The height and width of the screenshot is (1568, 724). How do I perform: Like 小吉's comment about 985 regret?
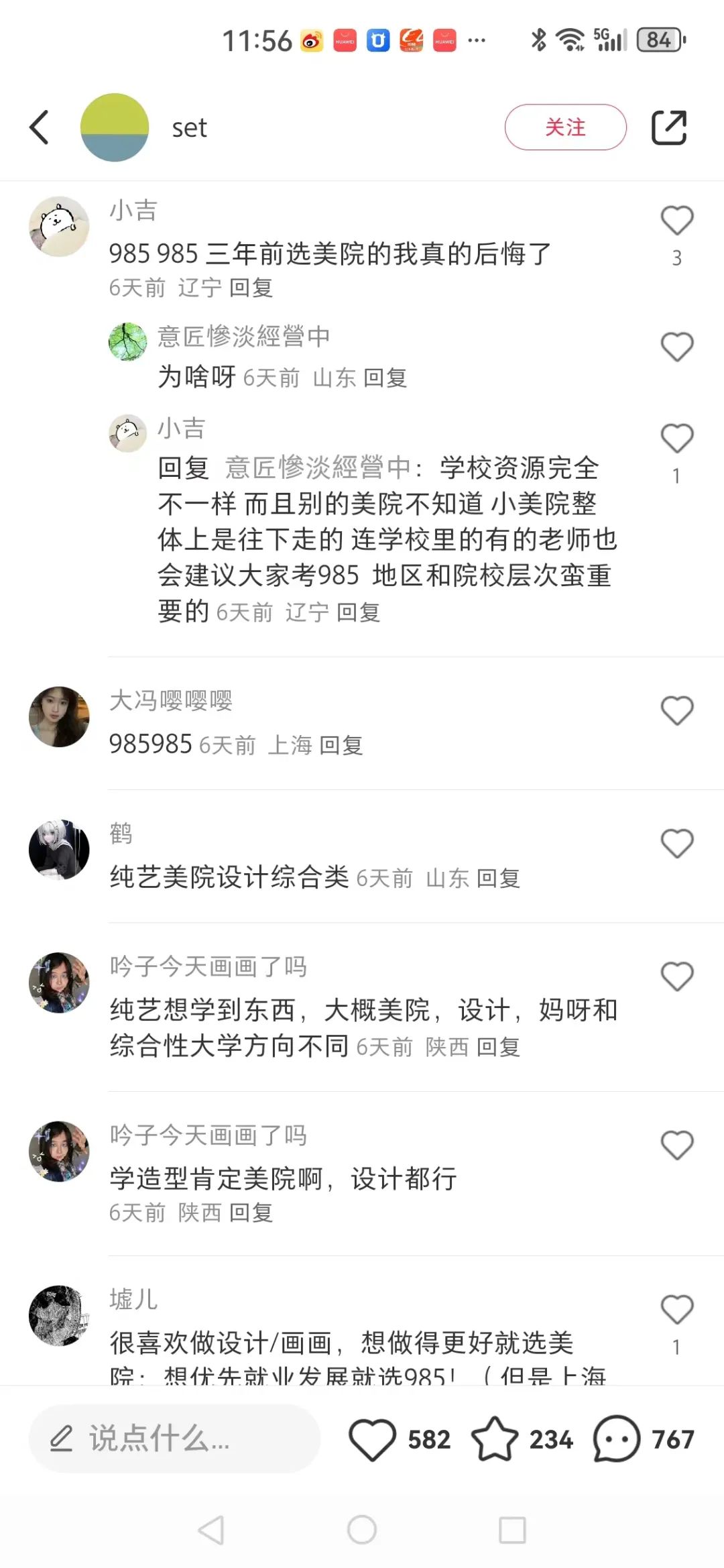[676, 221]
